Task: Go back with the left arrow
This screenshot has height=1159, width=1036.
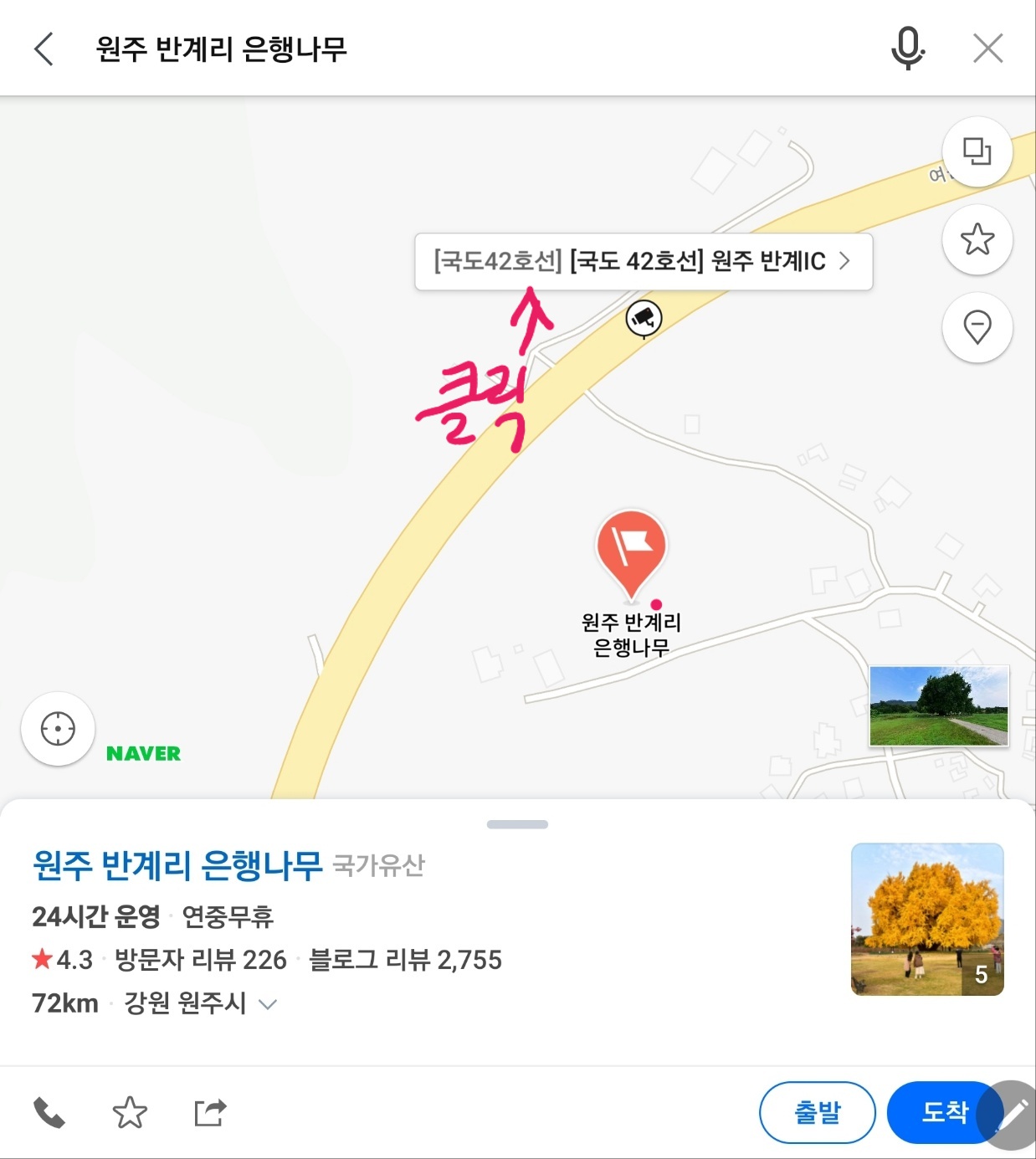Action: pos(43,49)
